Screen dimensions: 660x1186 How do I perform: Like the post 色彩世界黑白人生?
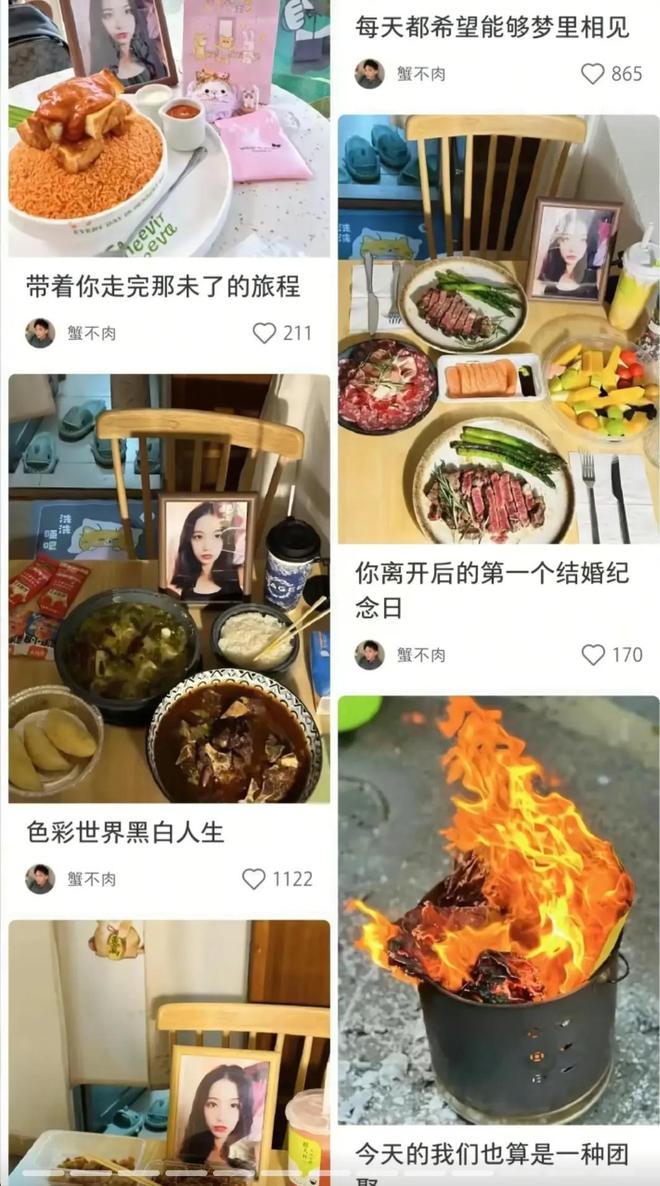pyautogui.click(x=255, y=879)
